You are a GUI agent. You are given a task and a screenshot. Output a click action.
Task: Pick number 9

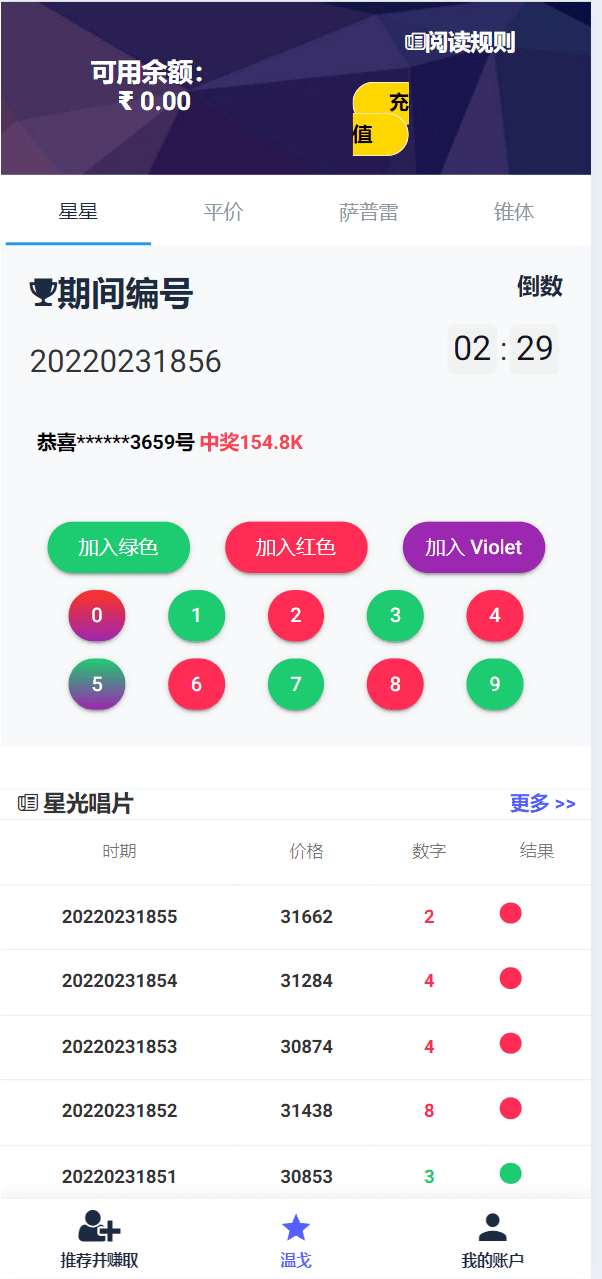coord(494,685)
